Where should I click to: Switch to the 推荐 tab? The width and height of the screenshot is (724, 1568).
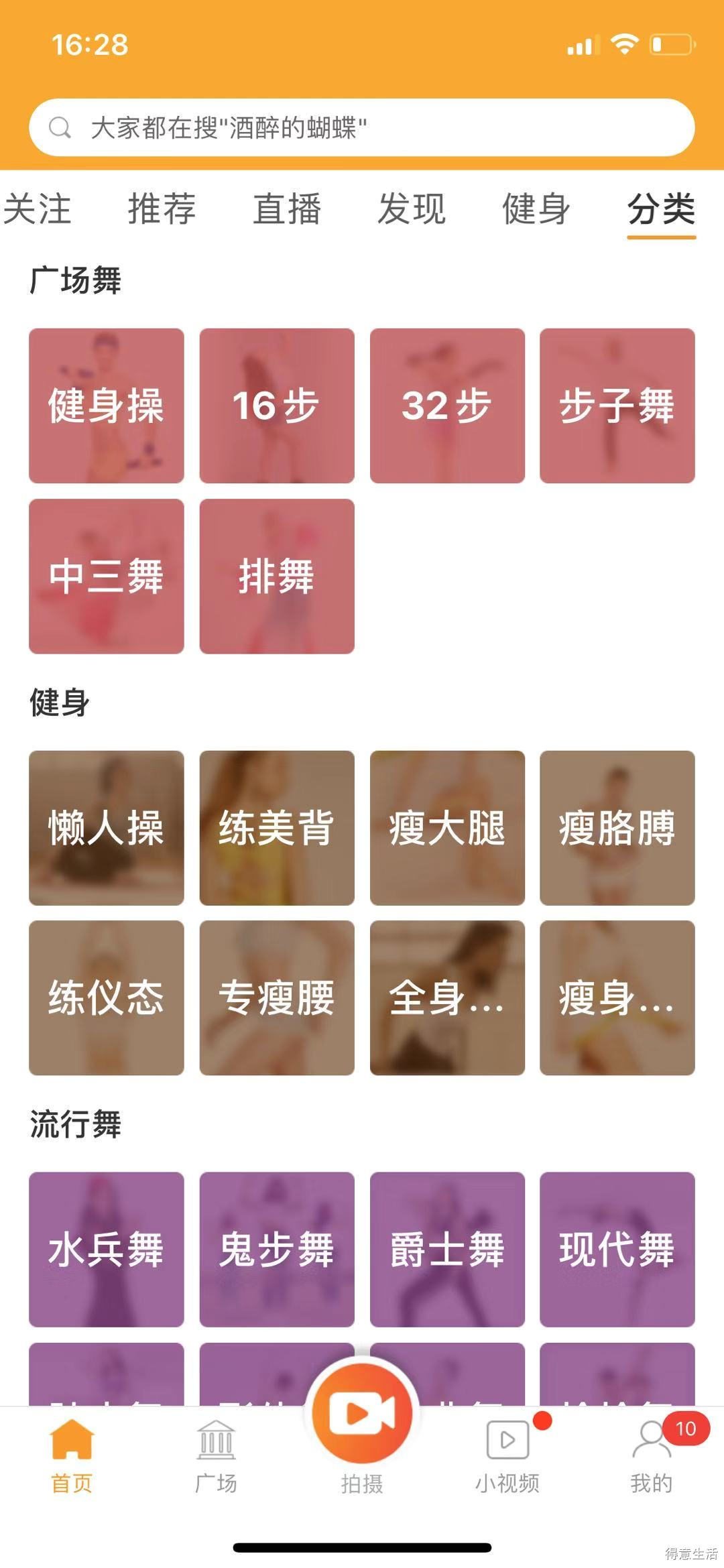point(161,209)
